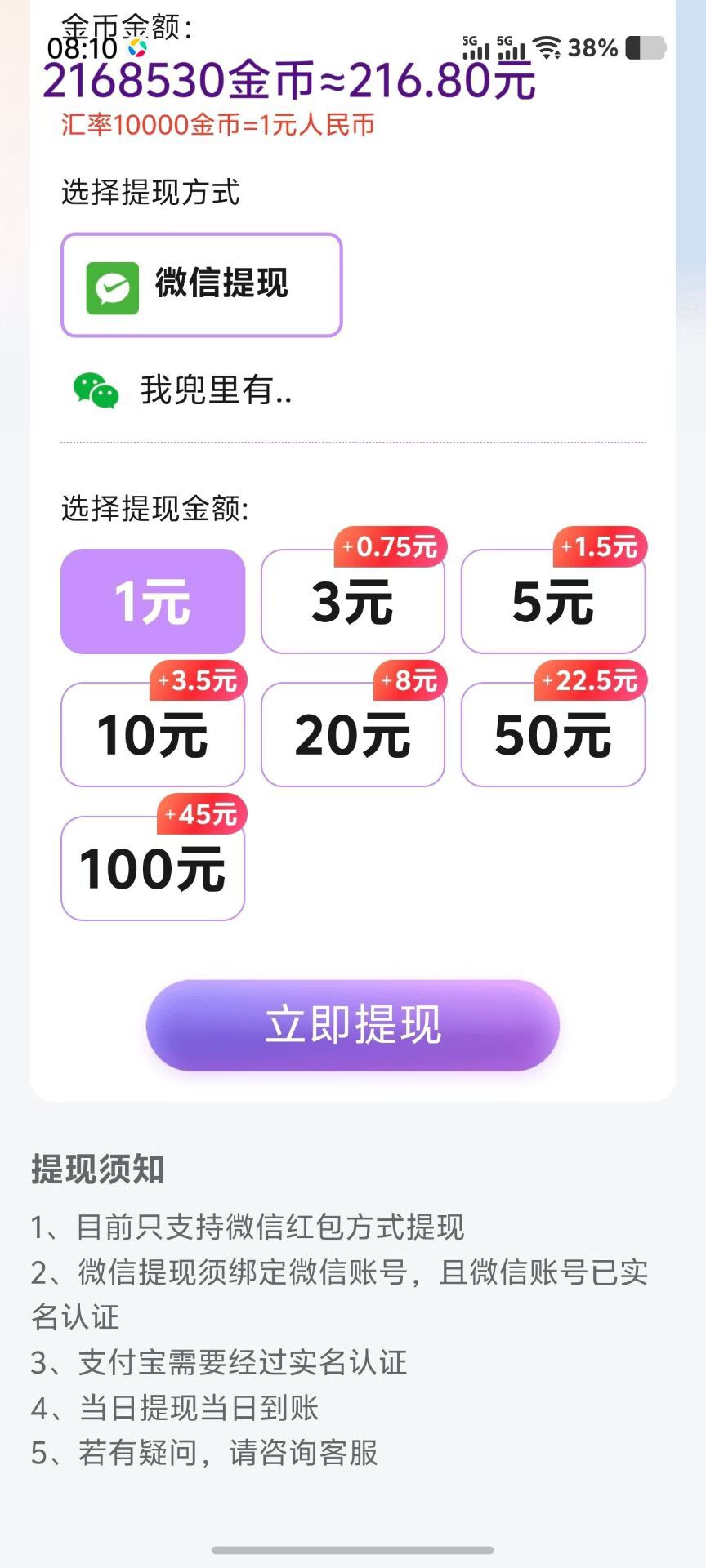Viewport: 706px width, 1568px height.
Task: Pick the 5元 withdrawal option
Action: [553, 601]
